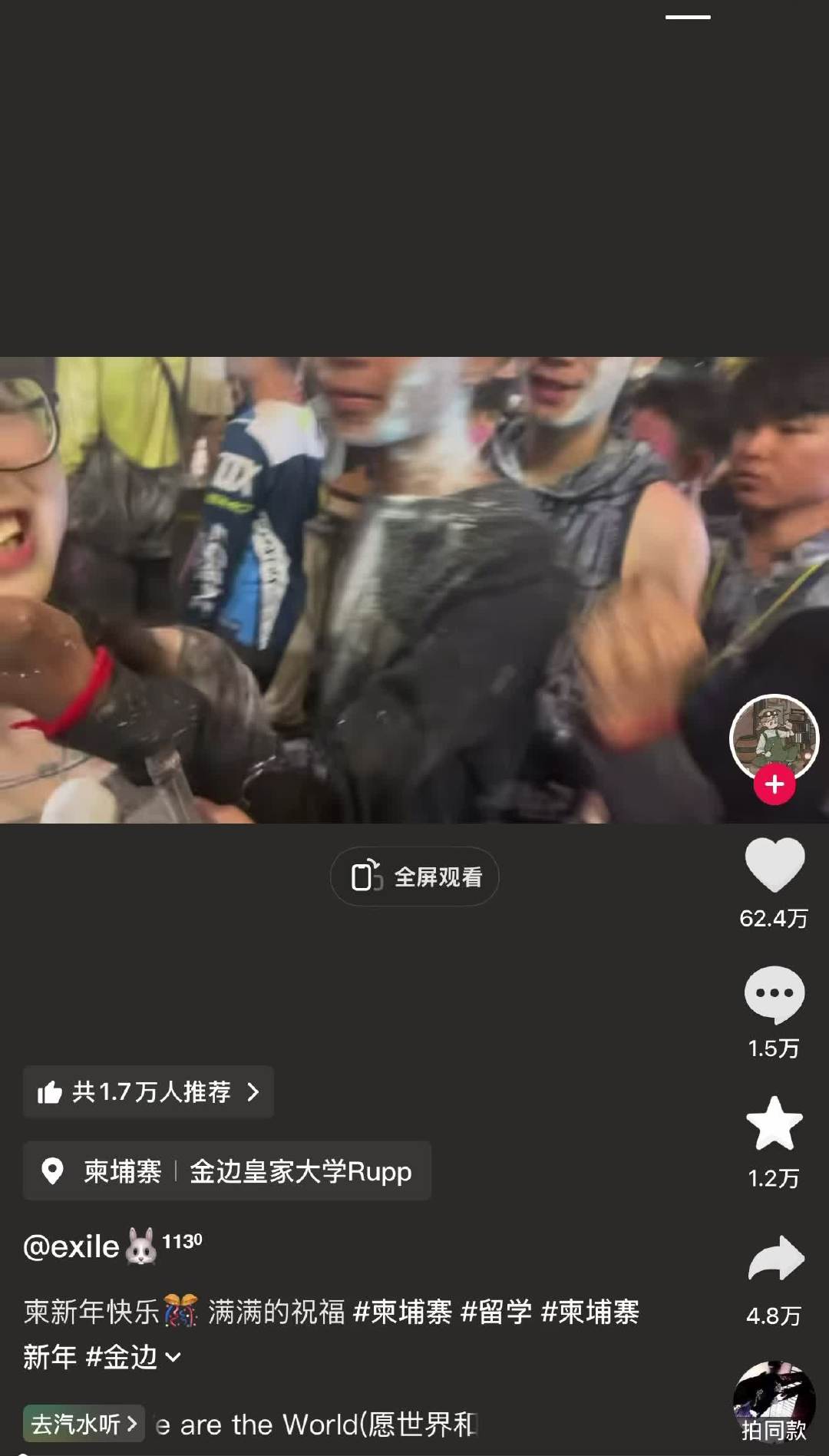Expand the full video caption
Screen dimensions: 829x1456
pyautogui.click(x=173, y=1357)
